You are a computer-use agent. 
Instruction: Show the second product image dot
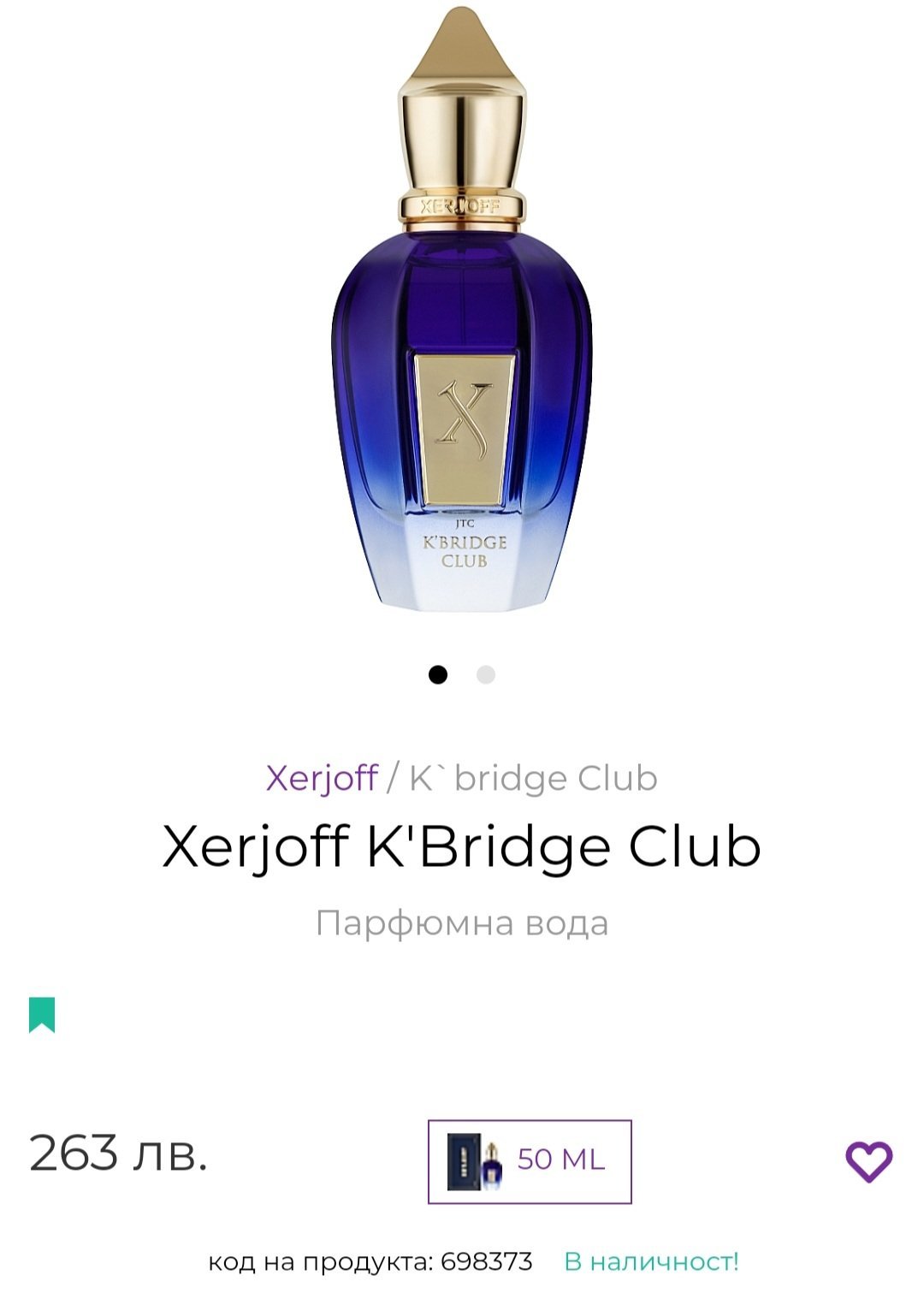tap(486, 675)
